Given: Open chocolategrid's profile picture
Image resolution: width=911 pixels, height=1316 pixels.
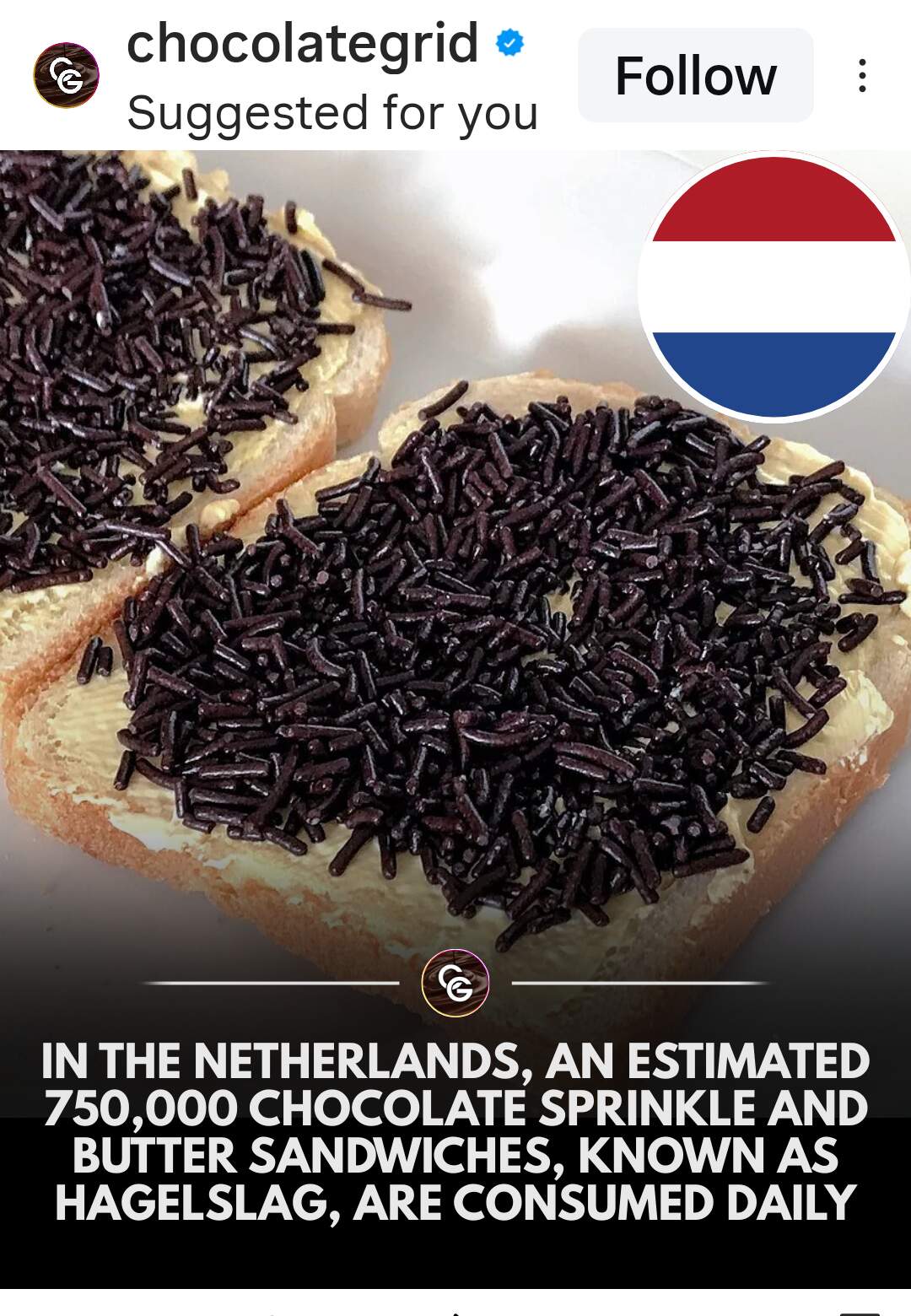Looking at the screenshot, I should click(66, 76).
